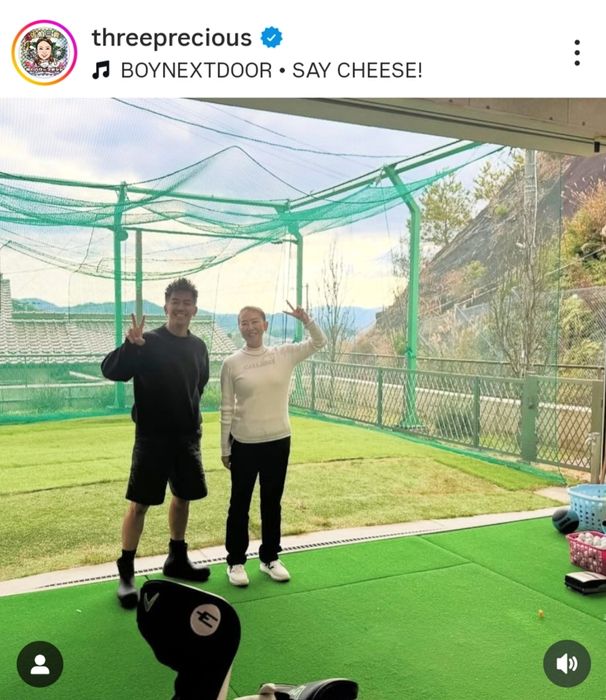Open threeprecious profile picture story

coord(44,53)
